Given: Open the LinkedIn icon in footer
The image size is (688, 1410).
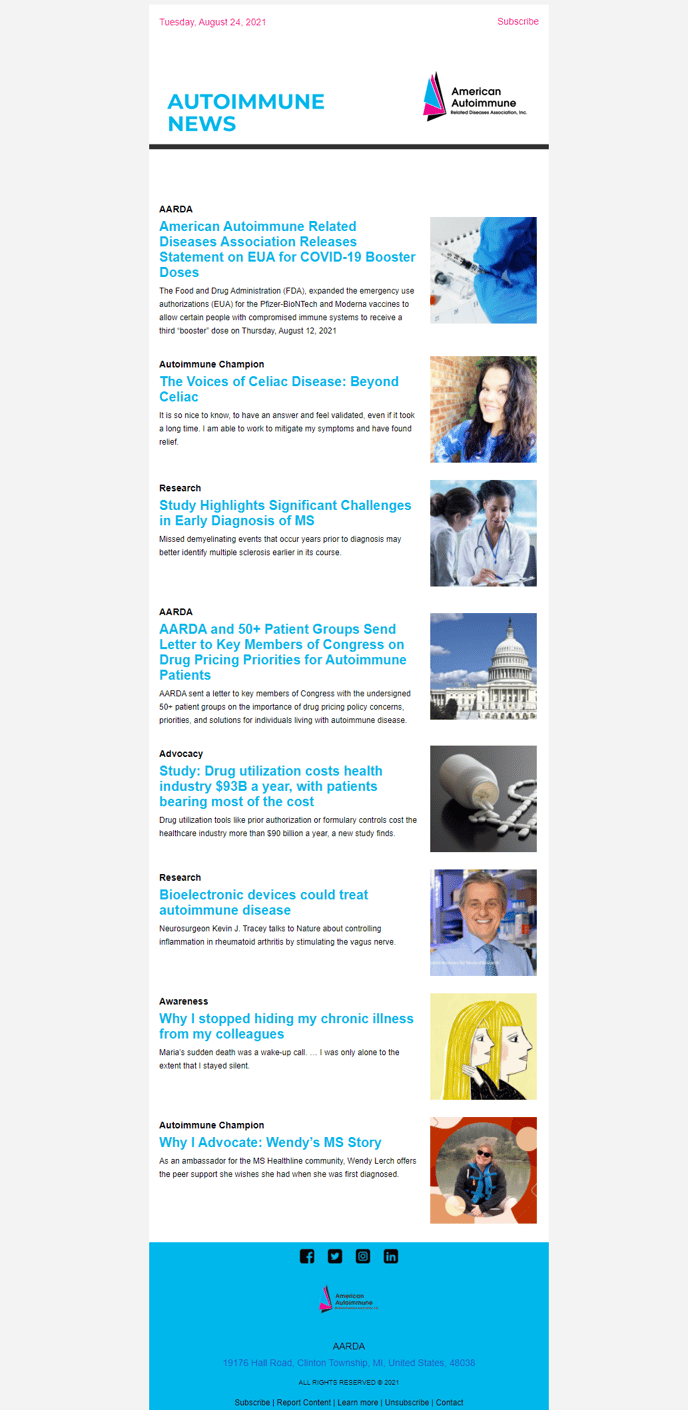Looking at the screenshot, I should (391, 1256).
